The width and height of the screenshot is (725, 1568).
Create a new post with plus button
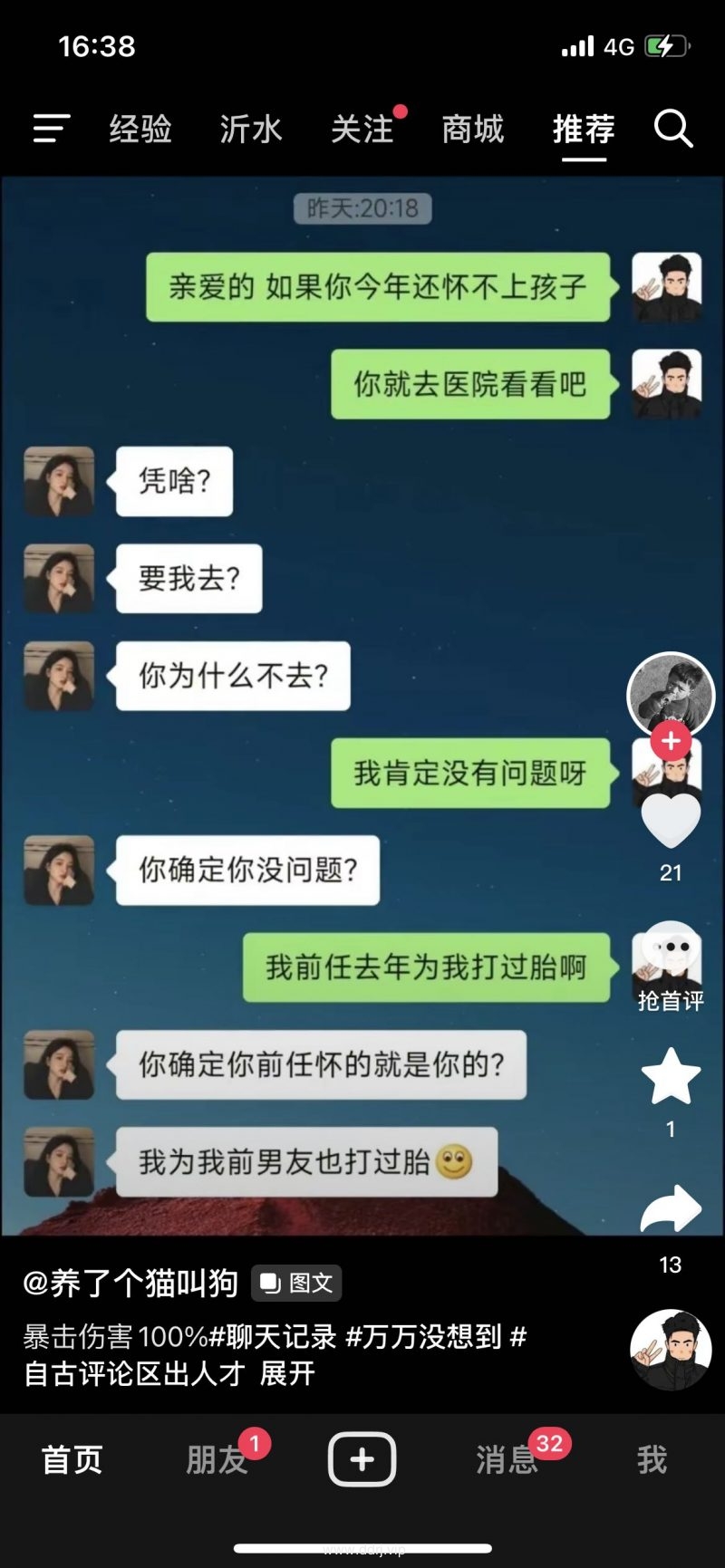pyautogui.click(x=362, y=1459)
